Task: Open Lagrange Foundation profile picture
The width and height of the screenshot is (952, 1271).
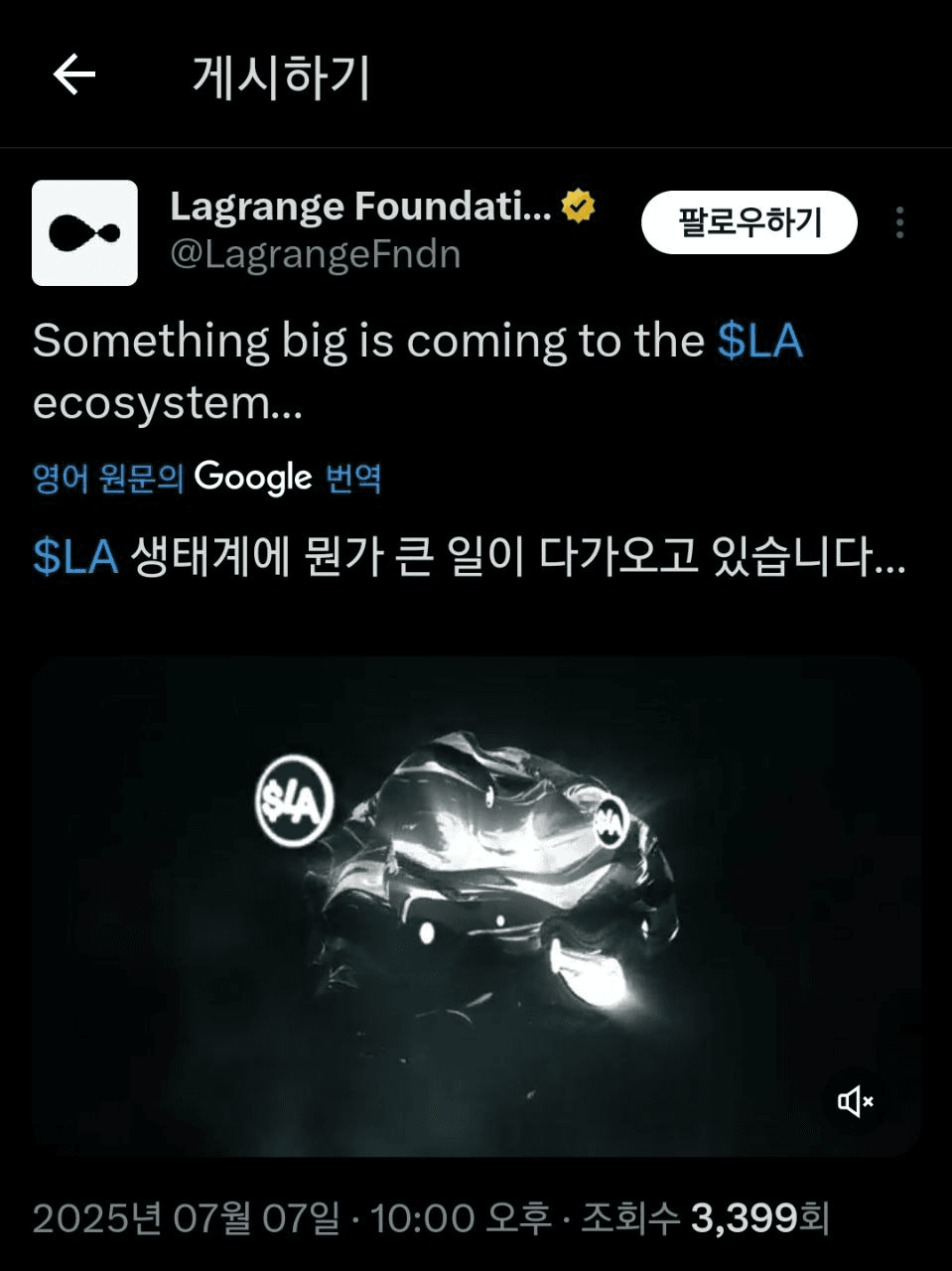Action: click(x=84, y=232)
